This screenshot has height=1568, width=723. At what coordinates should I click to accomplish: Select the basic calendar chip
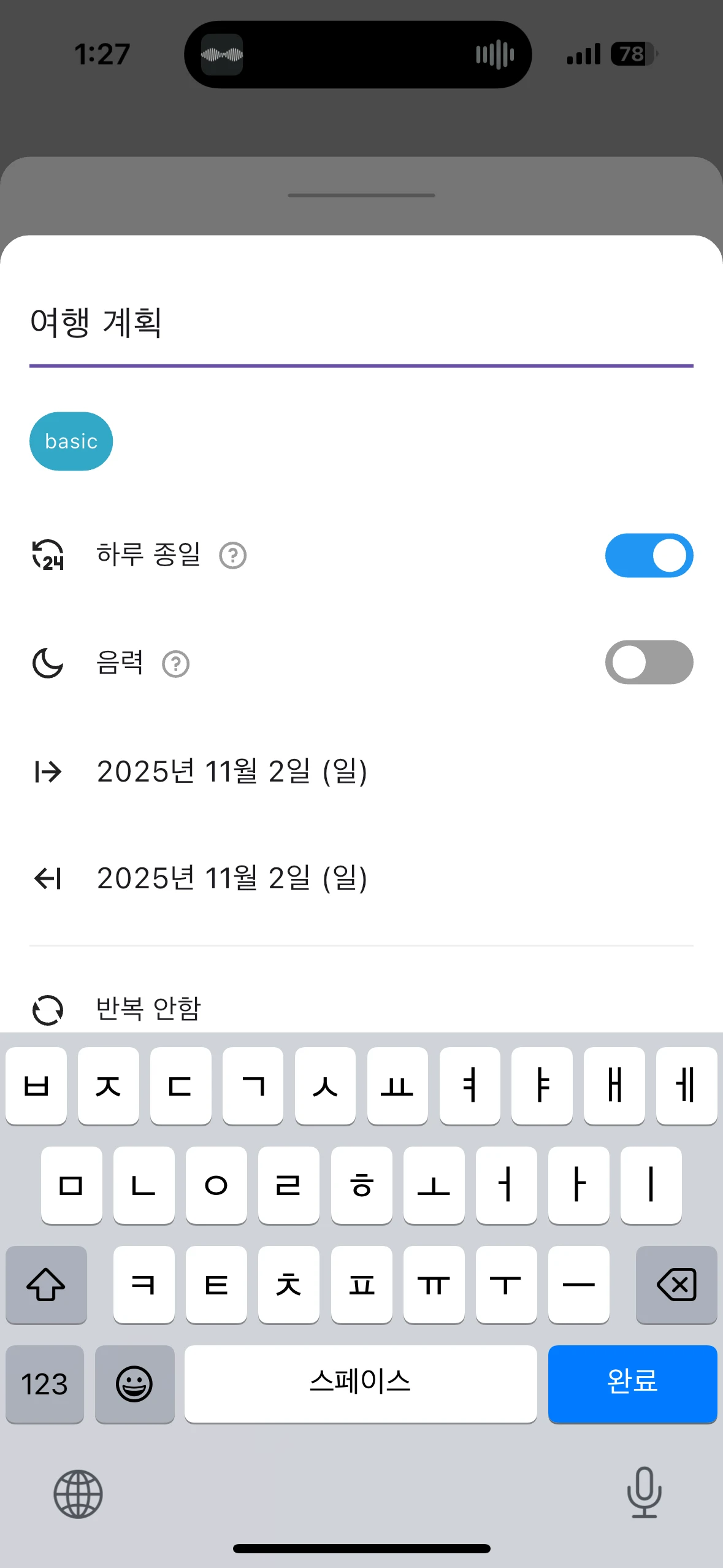tap(71, 441)
